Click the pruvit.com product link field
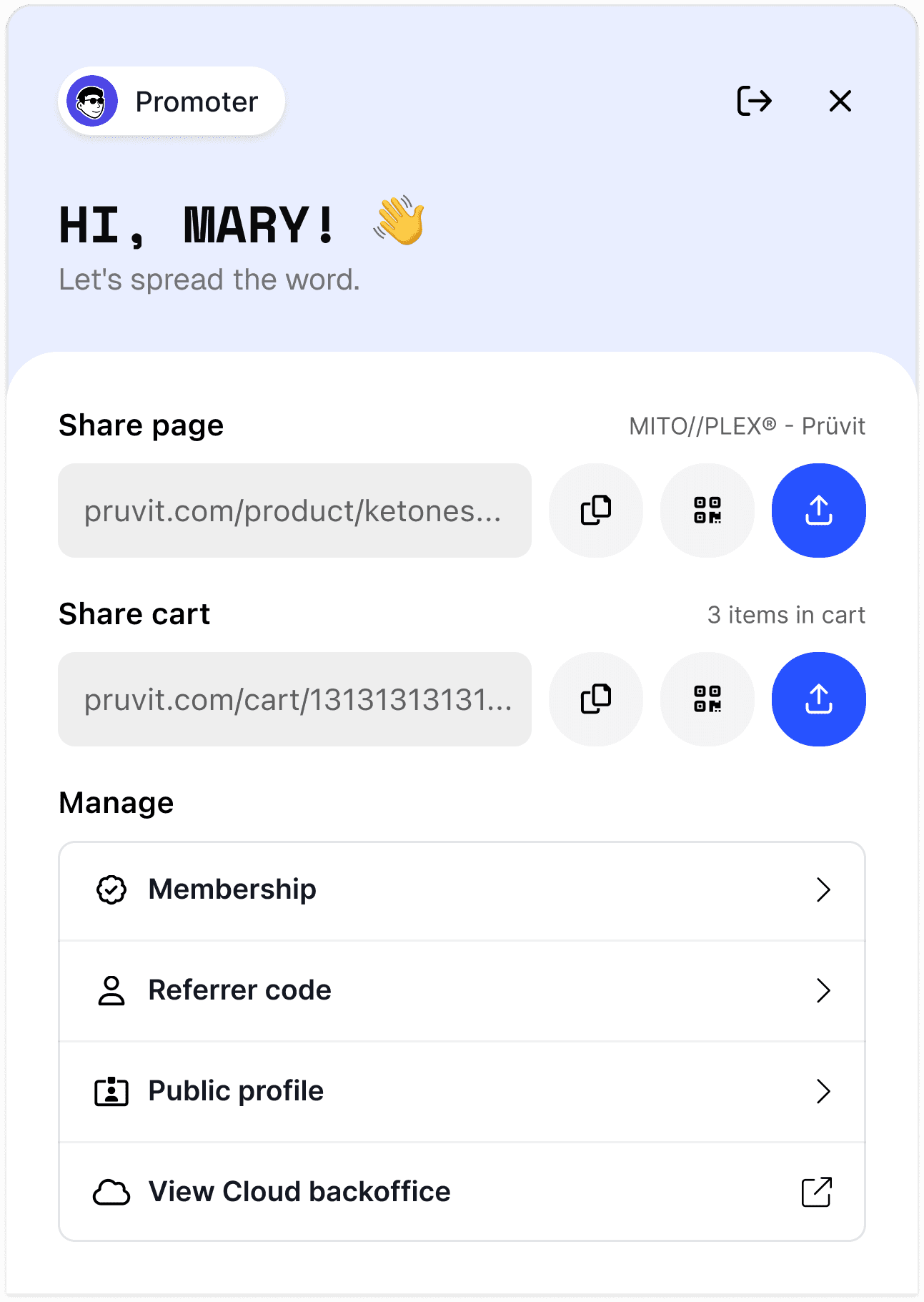 coord(294,510)
